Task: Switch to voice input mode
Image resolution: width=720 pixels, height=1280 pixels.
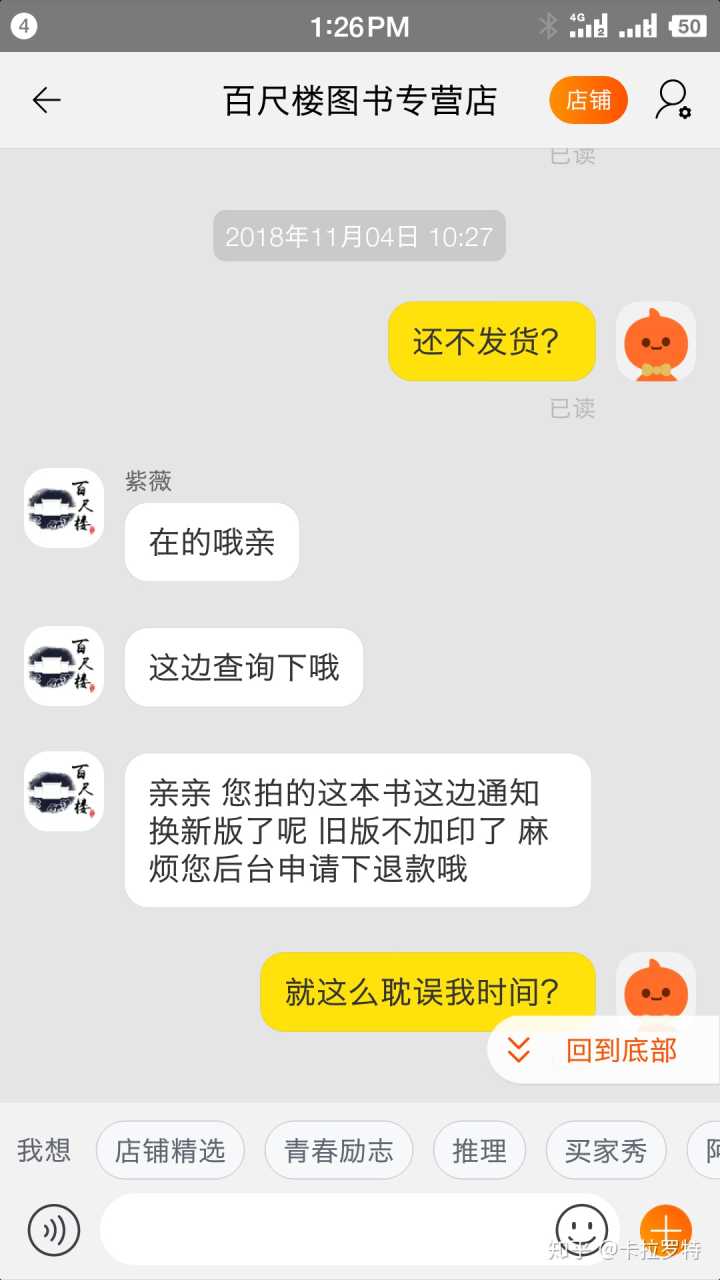Action: [54, 1229]
